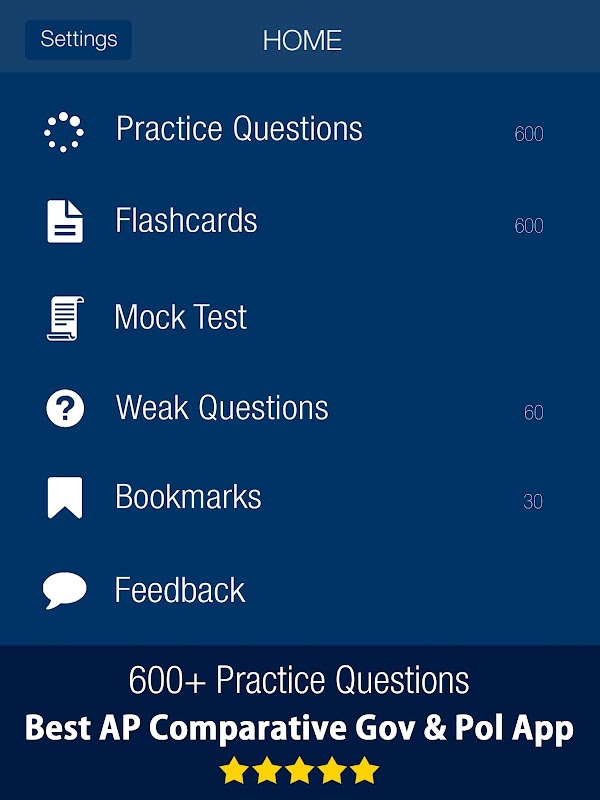Open Practice Questions
Image resolution: width=600 pixels, height=800 pixels.
point(300,130)
